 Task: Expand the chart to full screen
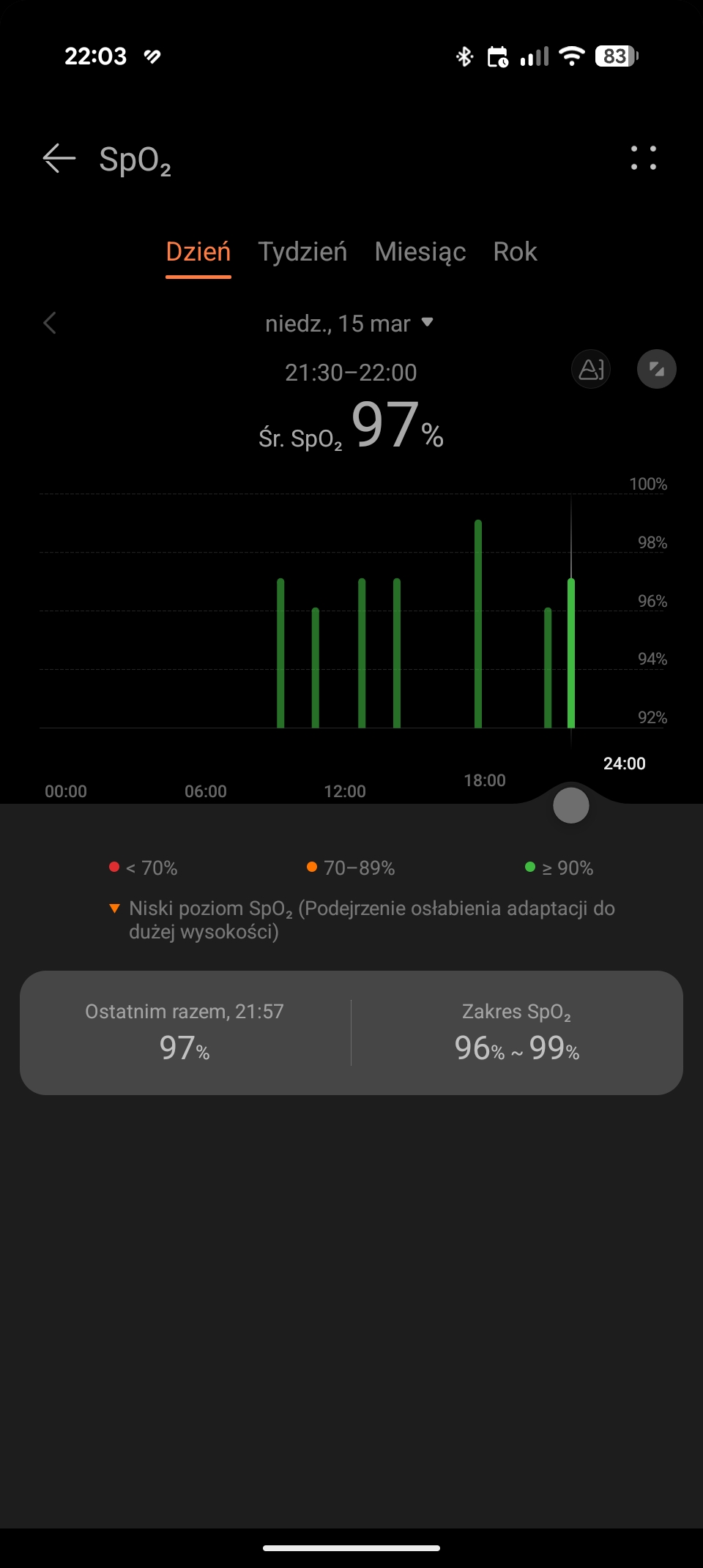(657, 369)
